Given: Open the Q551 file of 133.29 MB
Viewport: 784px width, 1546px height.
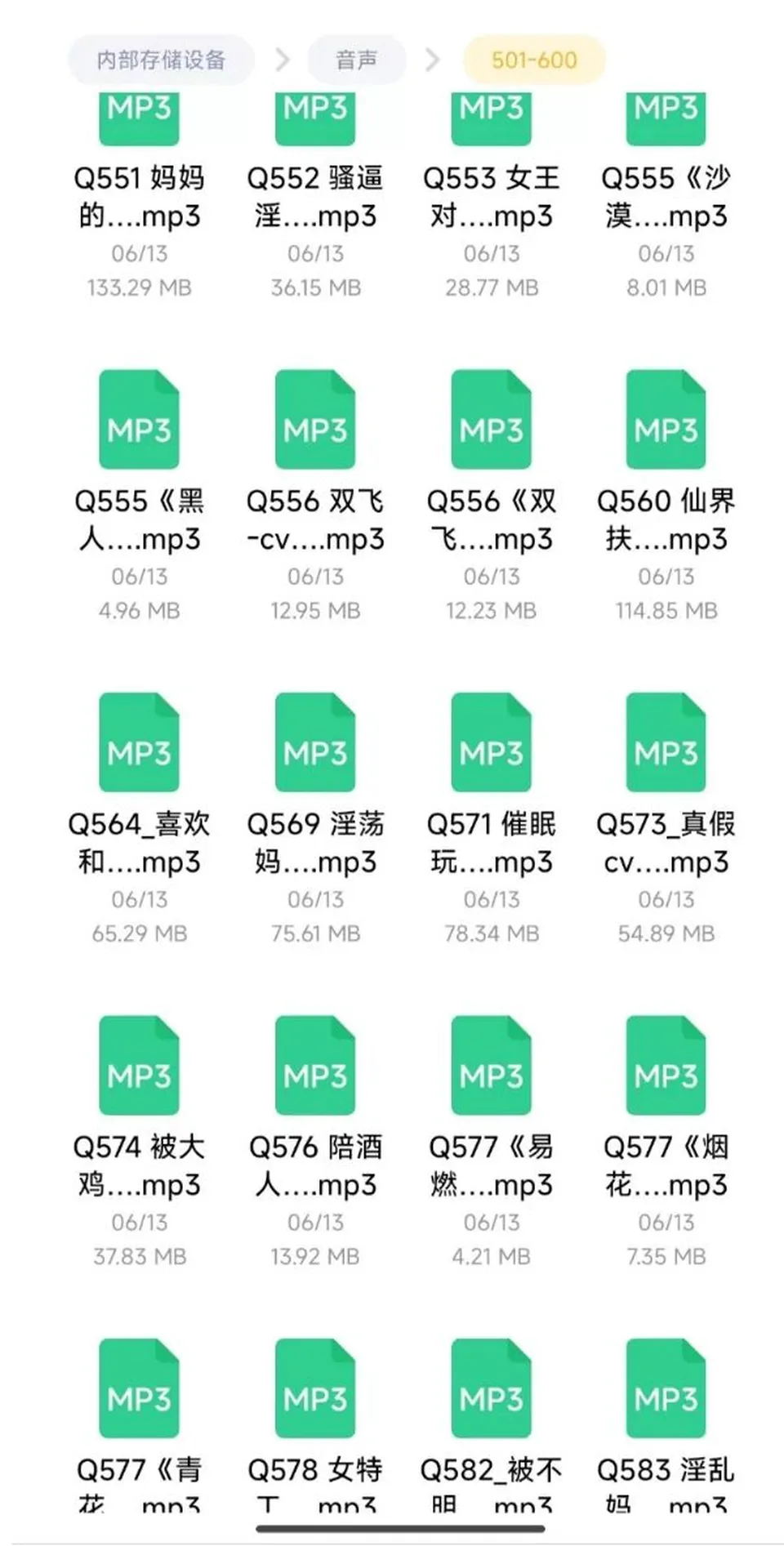Looking at the screenshot, I should (x=139, y=196).
